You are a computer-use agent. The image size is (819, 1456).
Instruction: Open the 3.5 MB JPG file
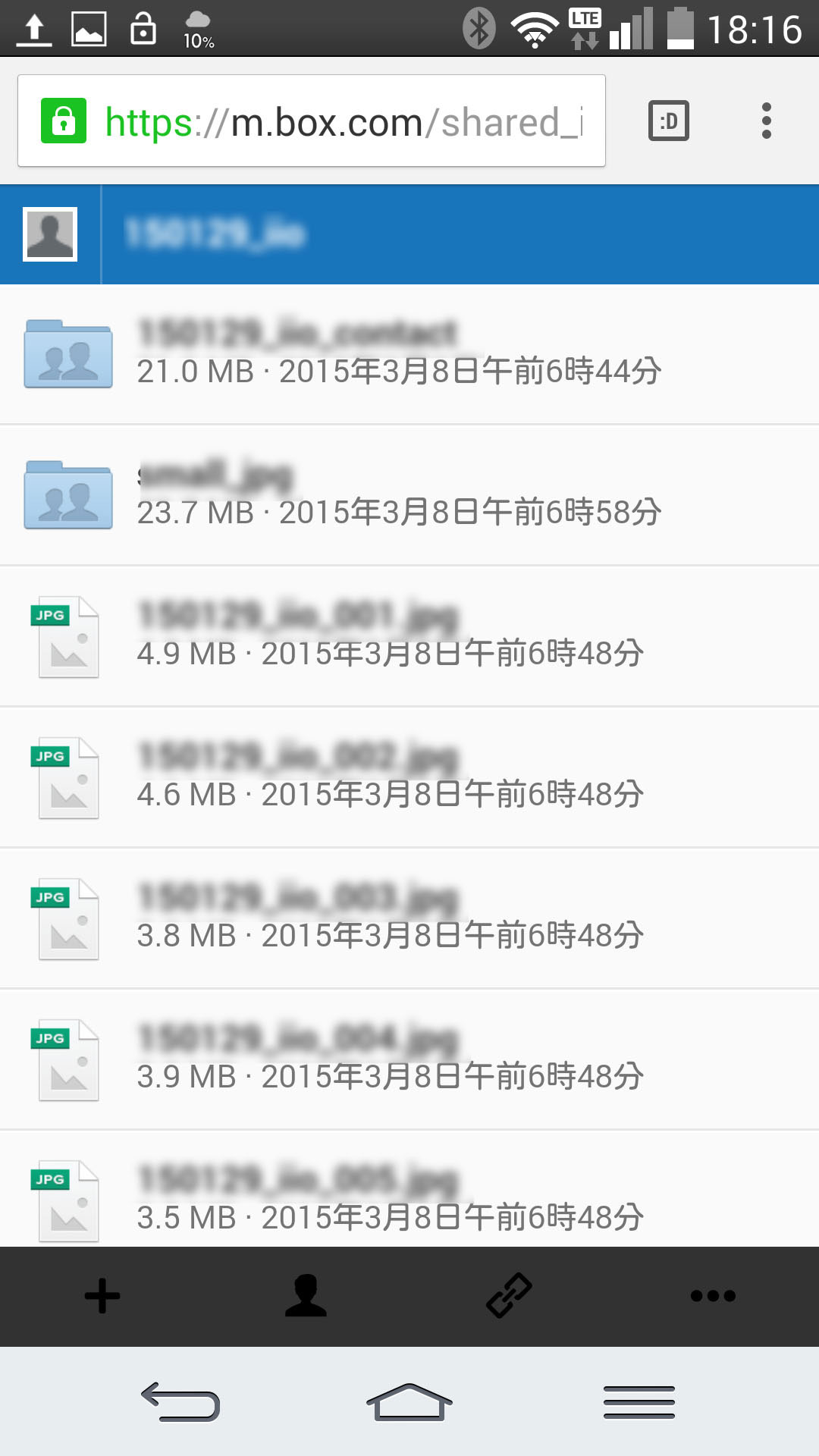click(x=409, y=1189)
